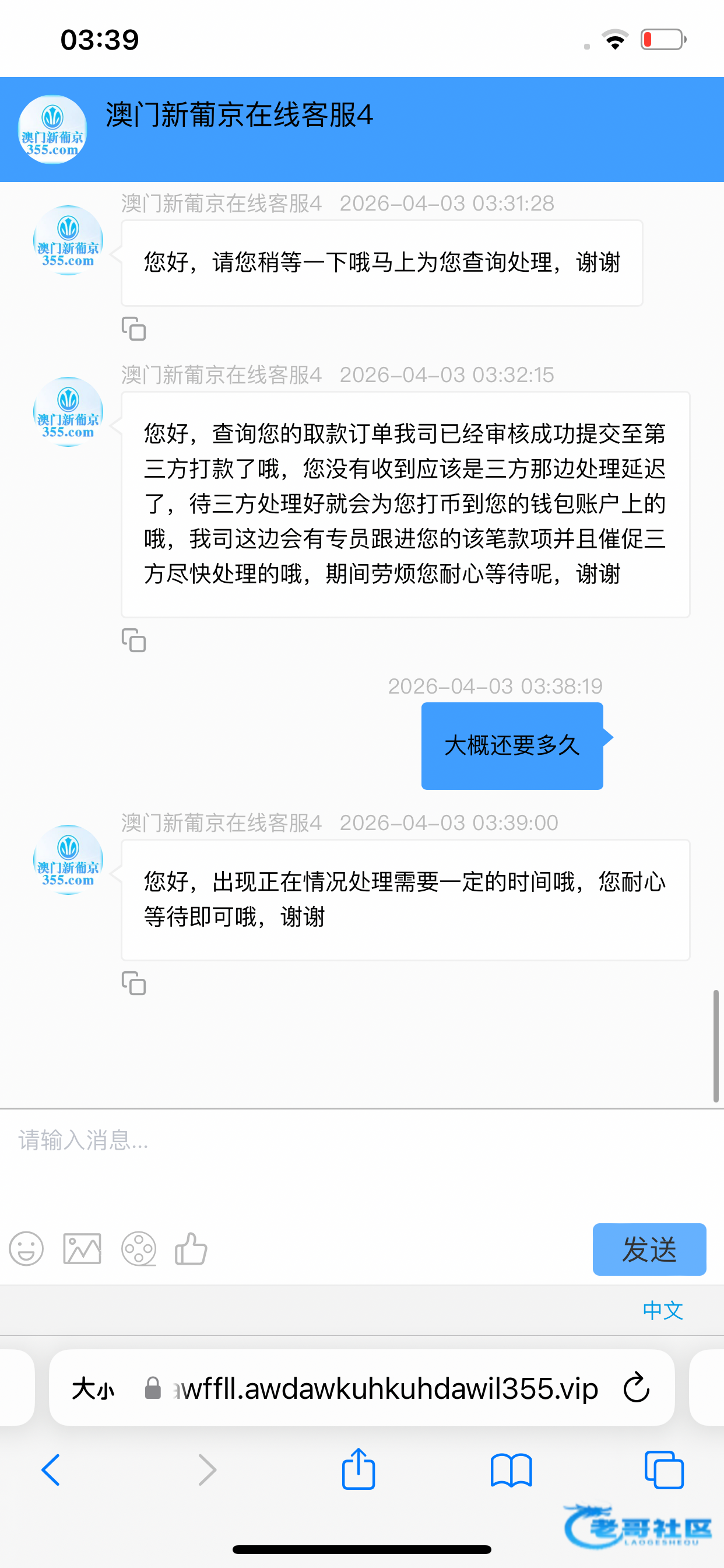Open the emoji picker
Viewport: 724px width, 1568px height.
click(26, 1249)
